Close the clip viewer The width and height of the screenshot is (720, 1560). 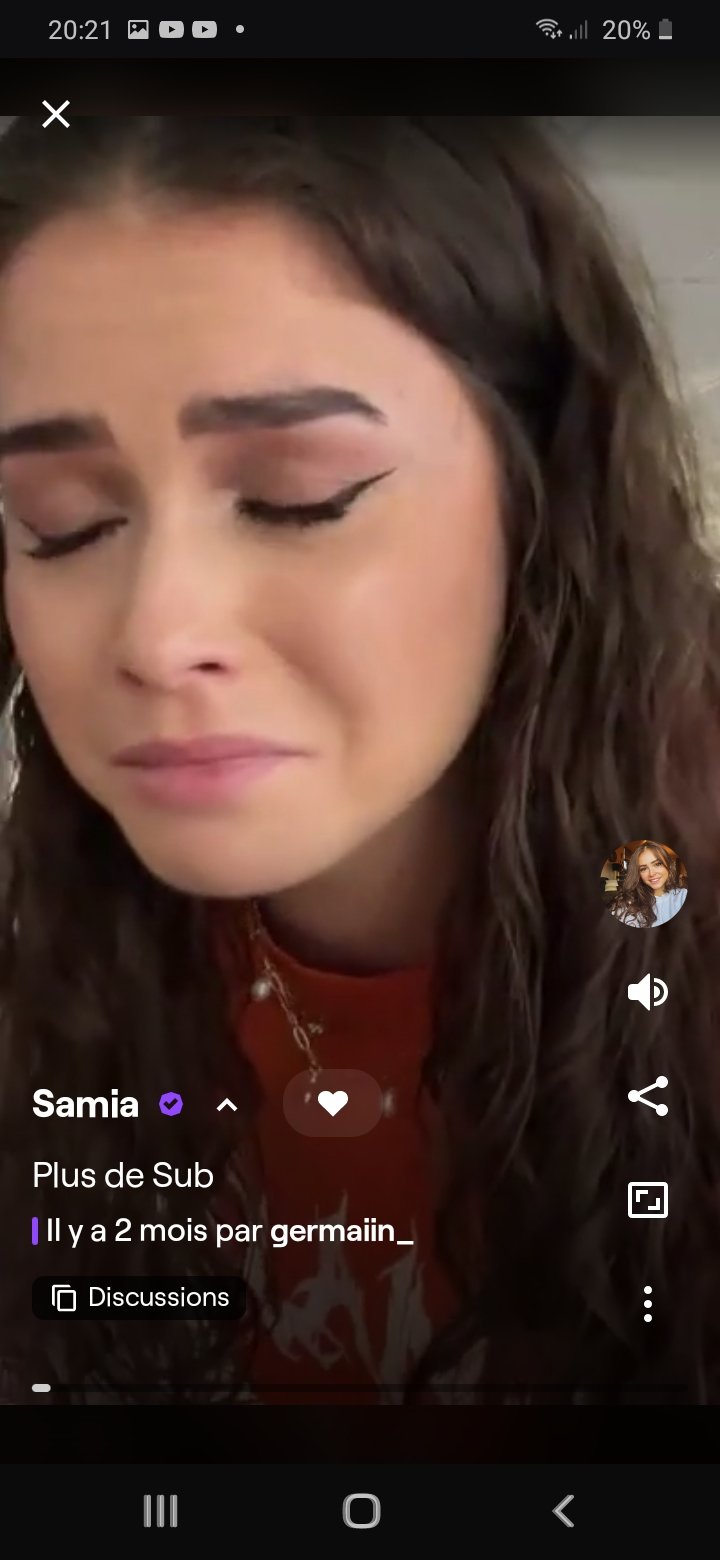pyautogui.click(x=56, y=114)
